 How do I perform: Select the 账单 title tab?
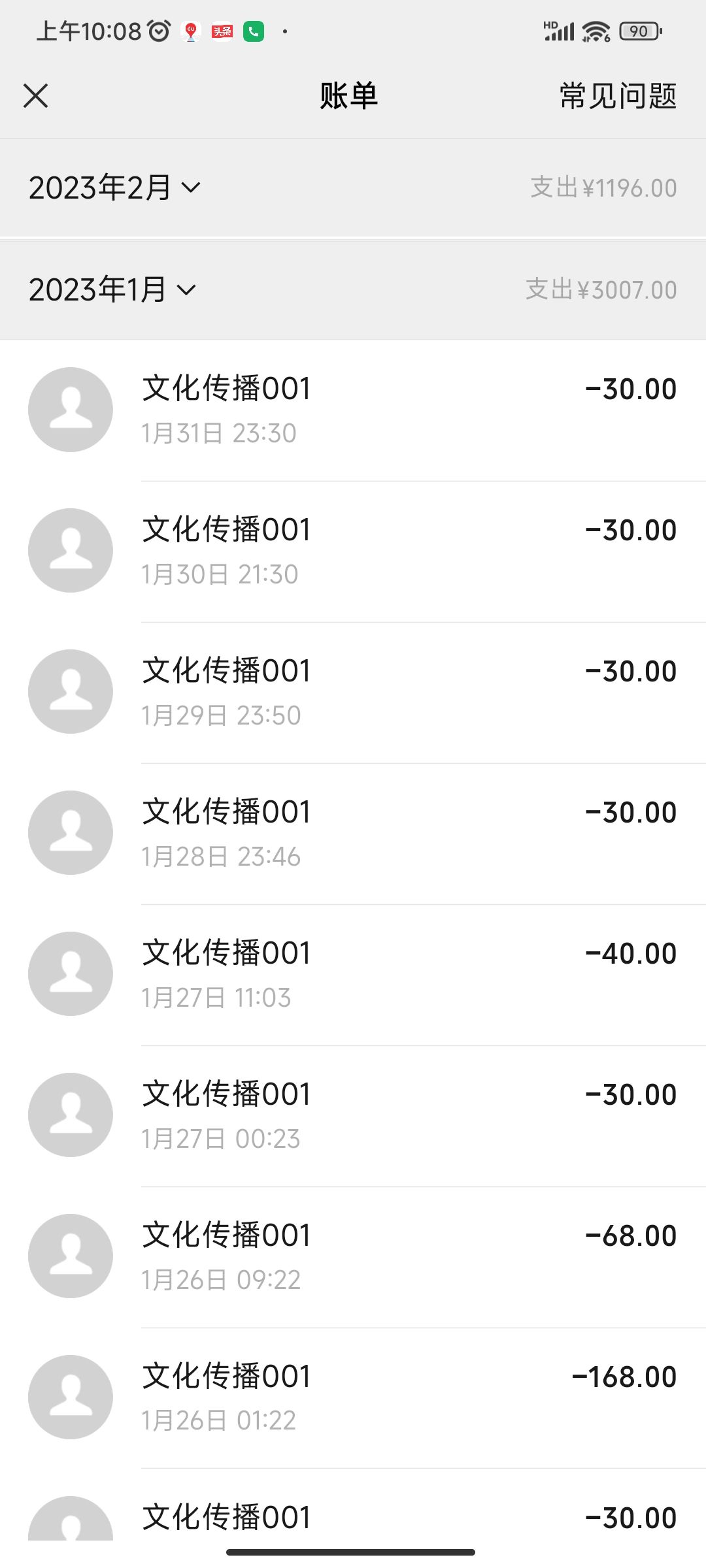[x=347, y=95]
